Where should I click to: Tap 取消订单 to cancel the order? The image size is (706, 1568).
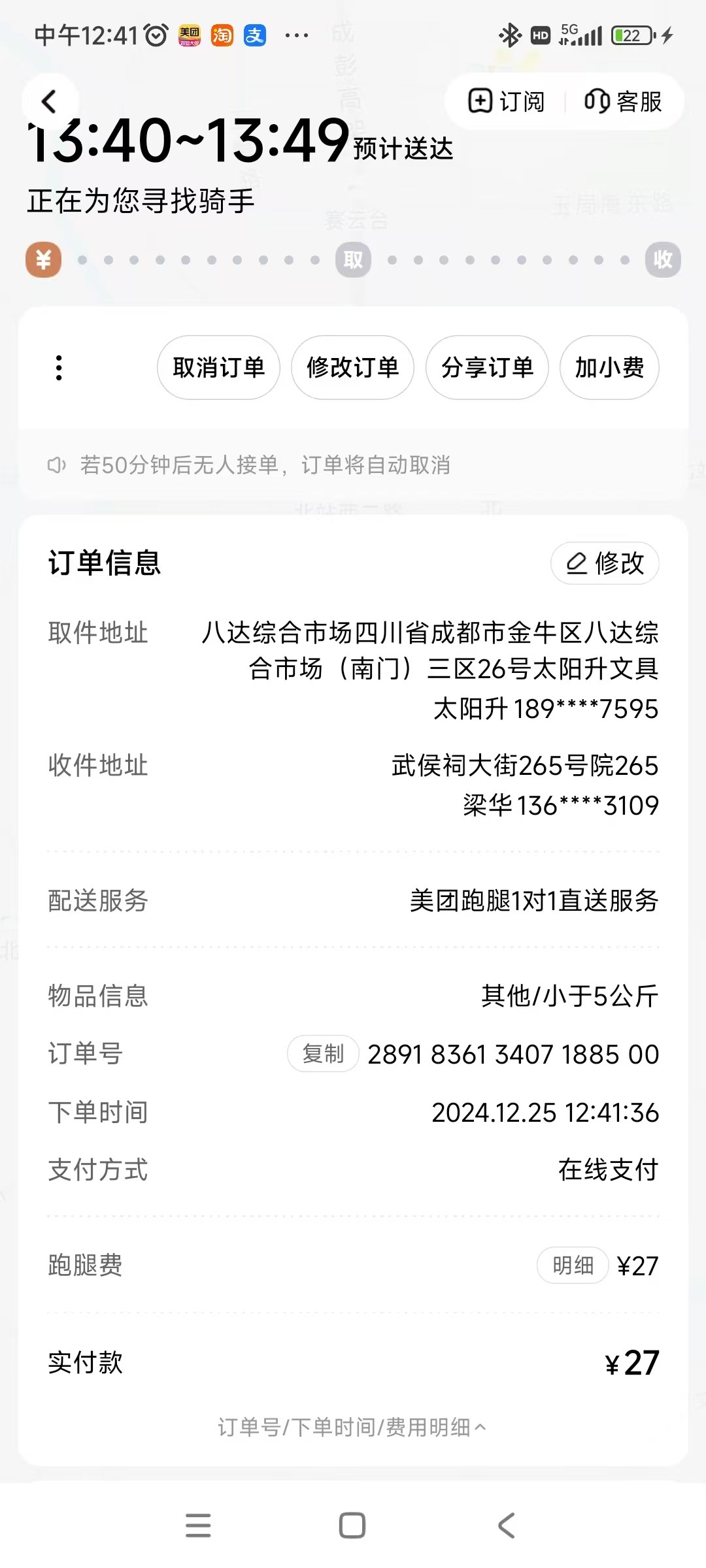coord(218,368)
